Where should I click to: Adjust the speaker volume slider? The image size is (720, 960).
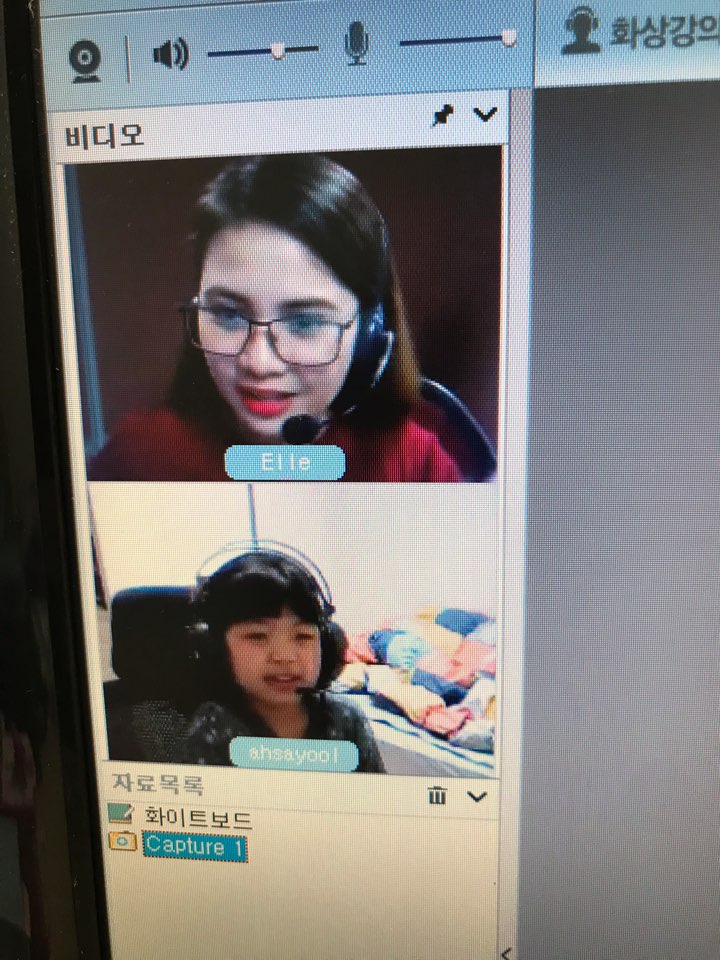click(277, 49)
